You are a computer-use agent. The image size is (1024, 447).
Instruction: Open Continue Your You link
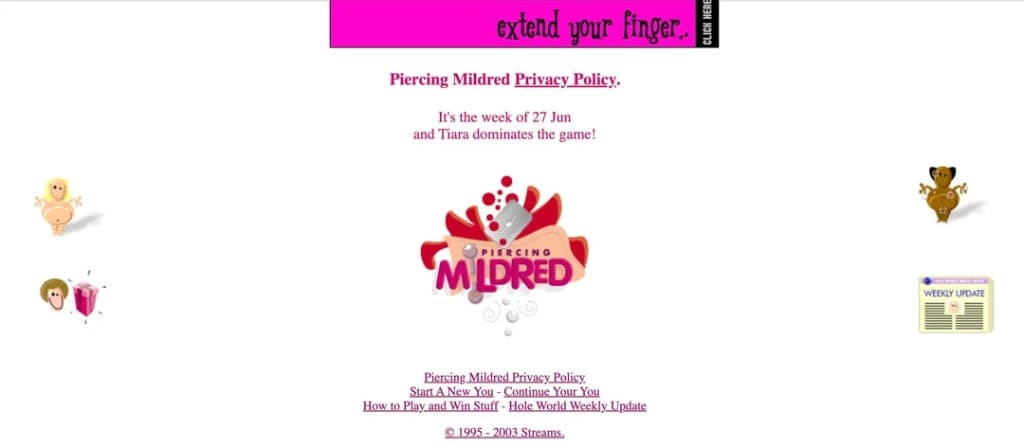(x=551, y=392)
